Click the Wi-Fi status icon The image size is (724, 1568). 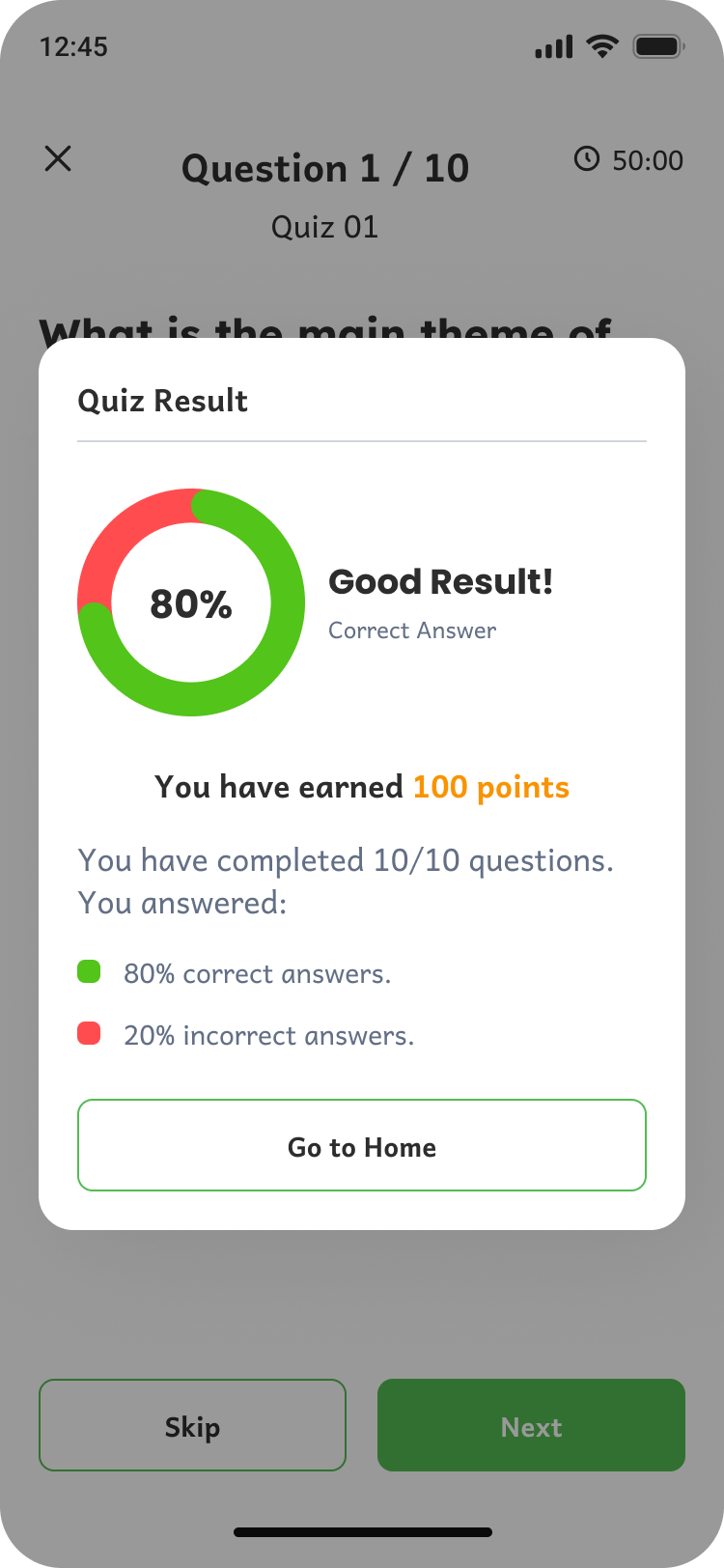point(600,45)
